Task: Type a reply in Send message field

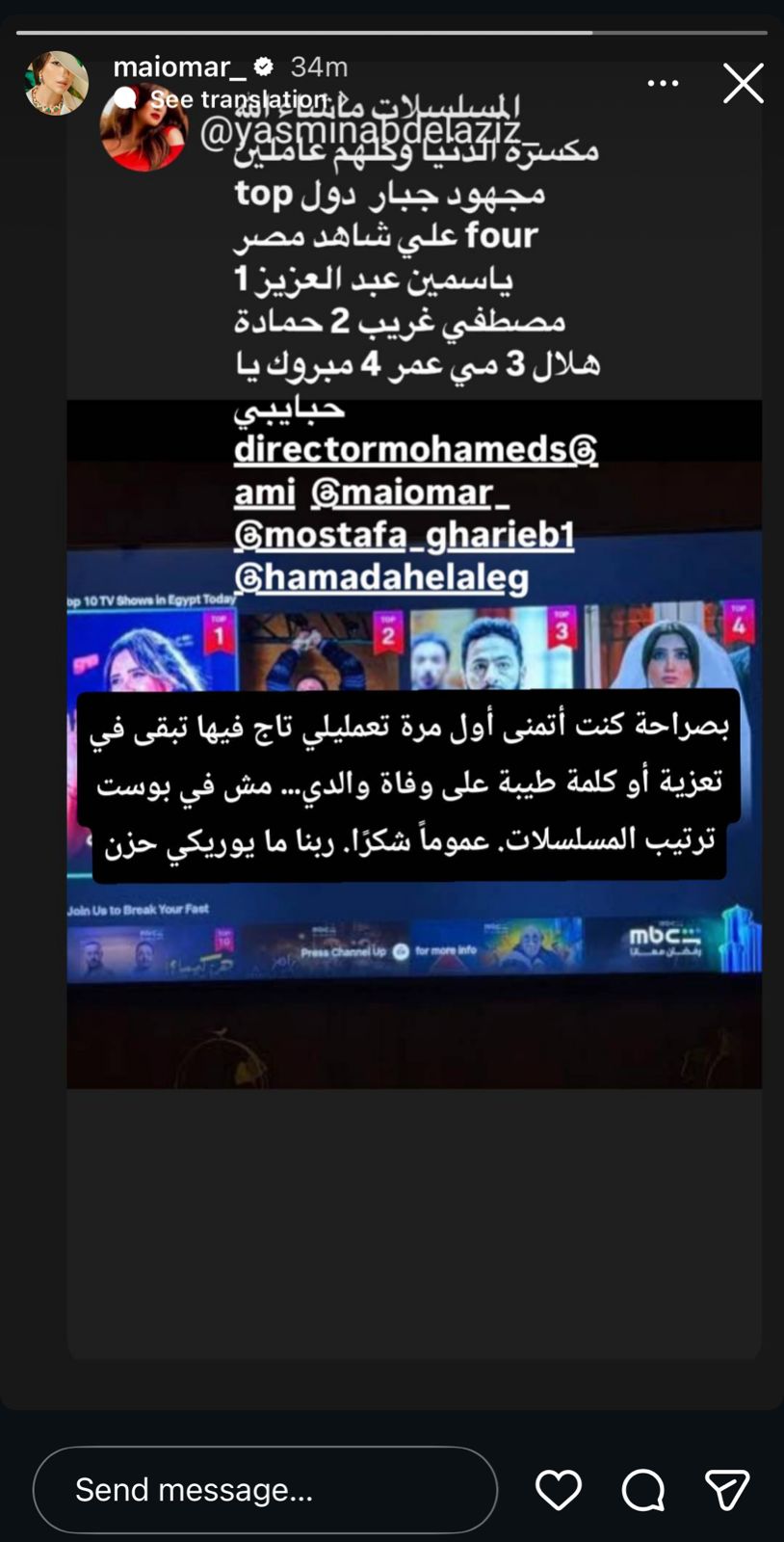Action: coord(265,1490)
